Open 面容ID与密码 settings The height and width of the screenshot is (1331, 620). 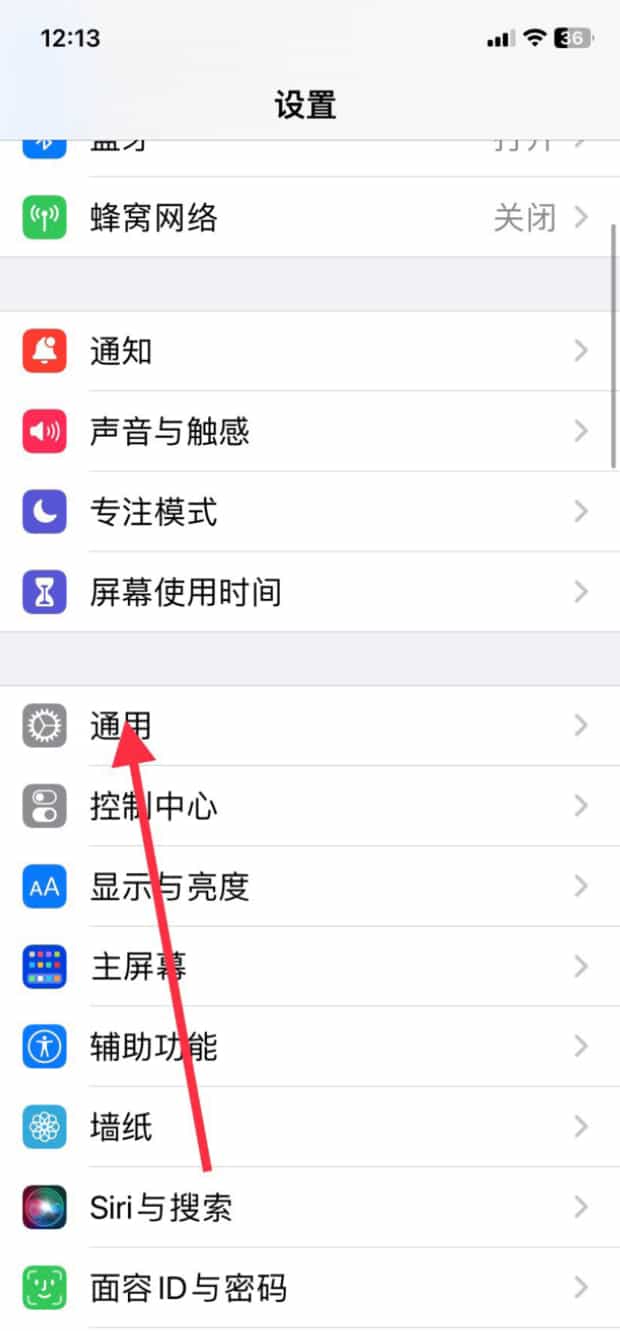coord(310,1287)
